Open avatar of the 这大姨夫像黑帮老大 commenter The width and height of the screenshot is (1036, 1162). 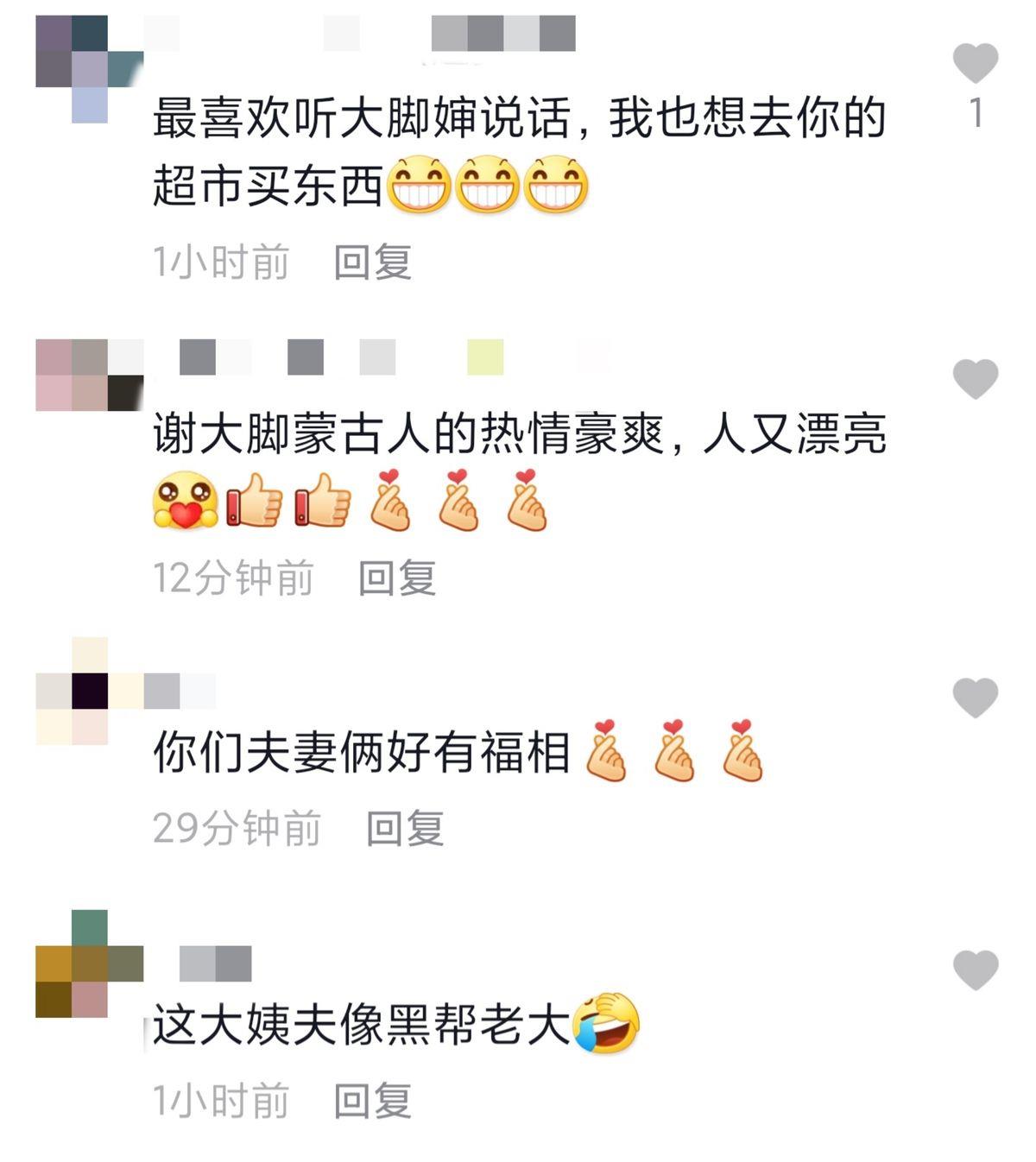(x=73, y=964)
